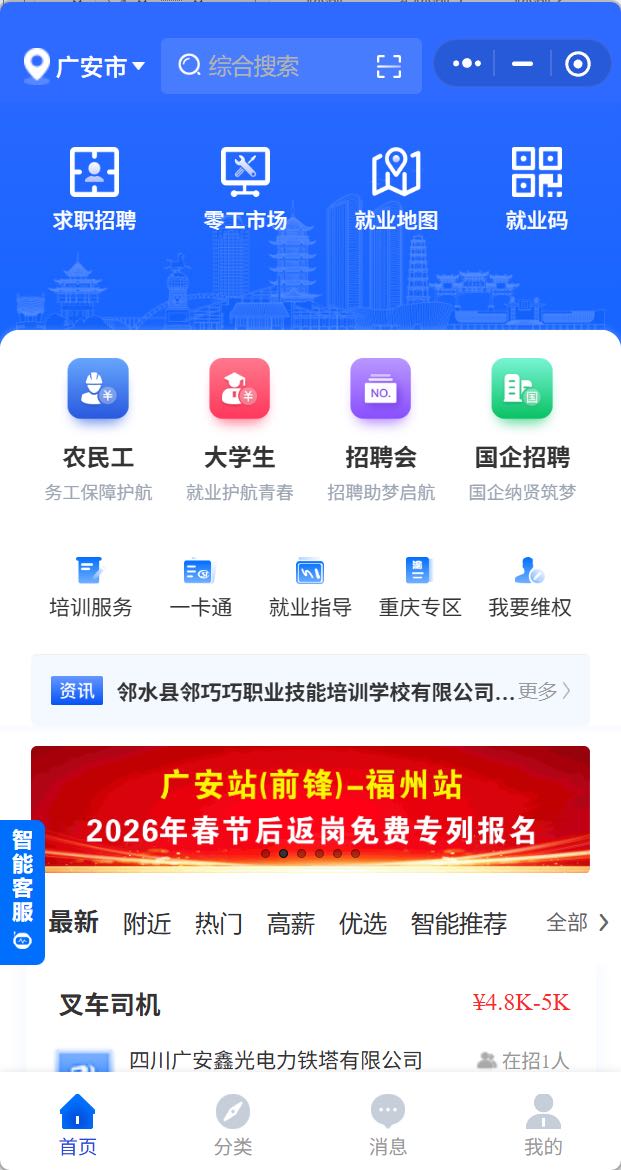Open 就业地图
Image resolution: width=621 pixels, height=1170 pixels.
click(x=396, y=189)
